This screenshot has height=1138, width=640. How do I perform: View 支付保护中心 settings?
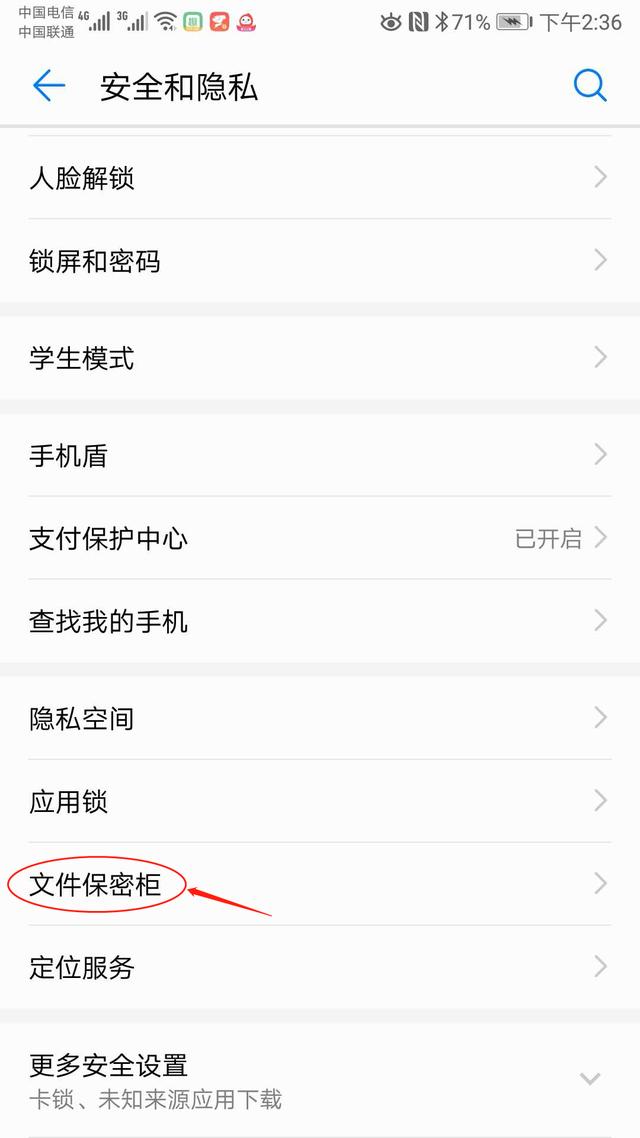tap(320, 539)
